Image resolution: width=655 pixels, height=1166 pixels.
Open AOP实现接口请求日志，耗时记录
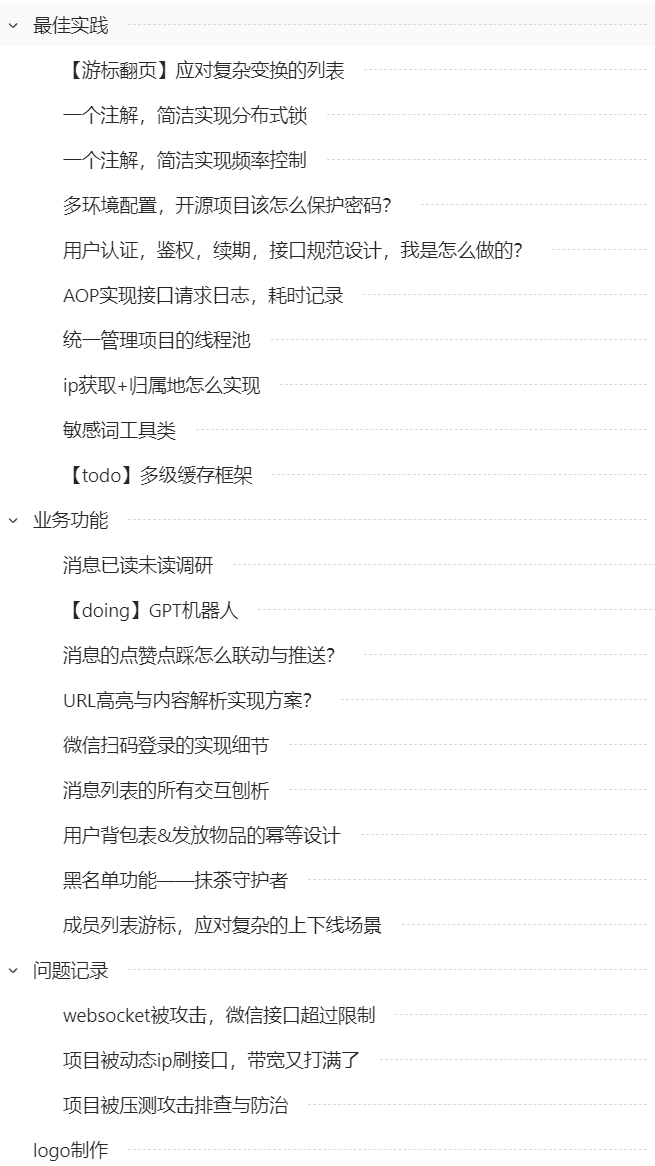pos(203,295)
